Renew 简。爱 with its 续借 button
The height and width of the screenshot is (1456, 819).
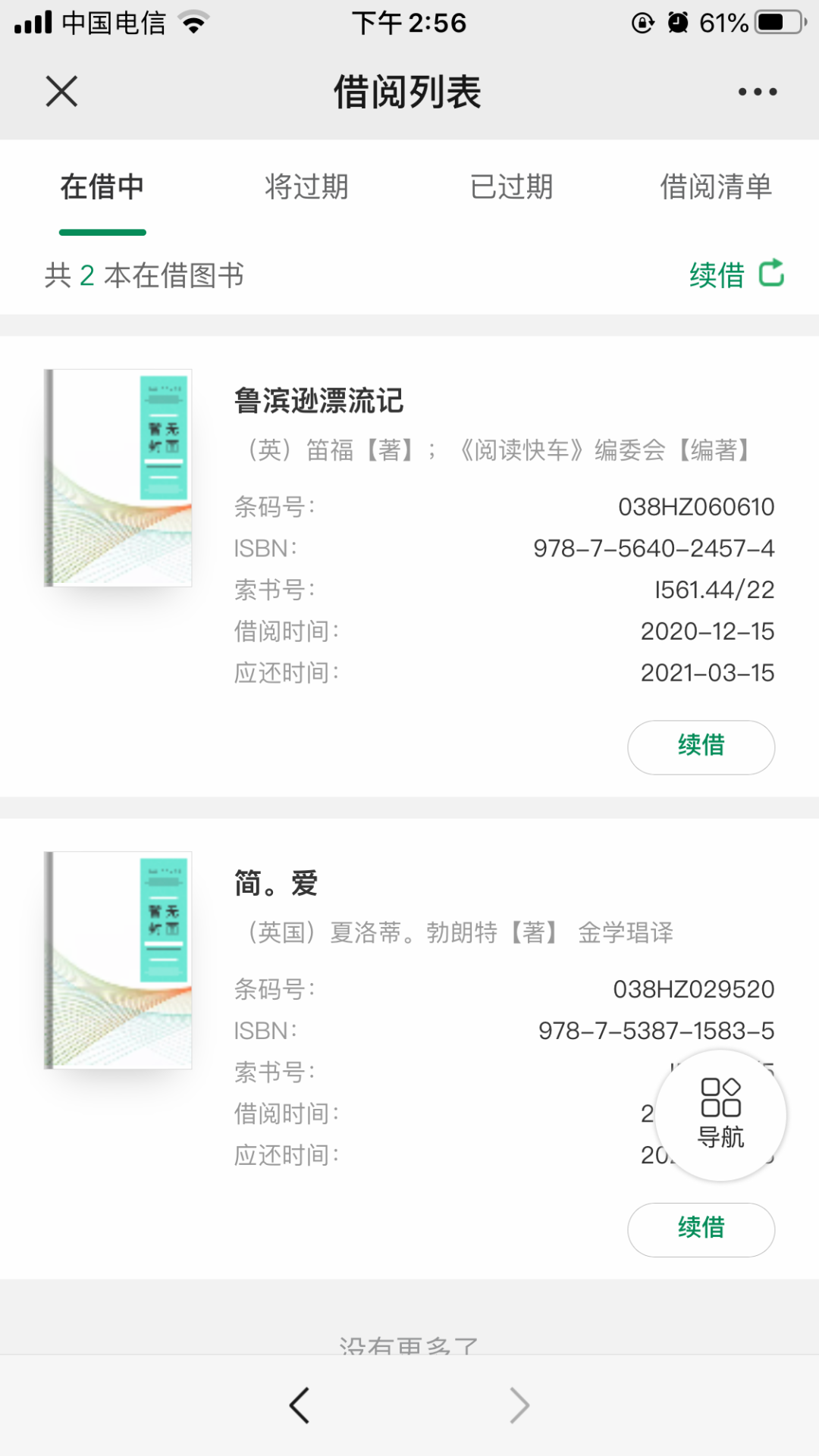pyautogui.click(x=701, y=1229)
